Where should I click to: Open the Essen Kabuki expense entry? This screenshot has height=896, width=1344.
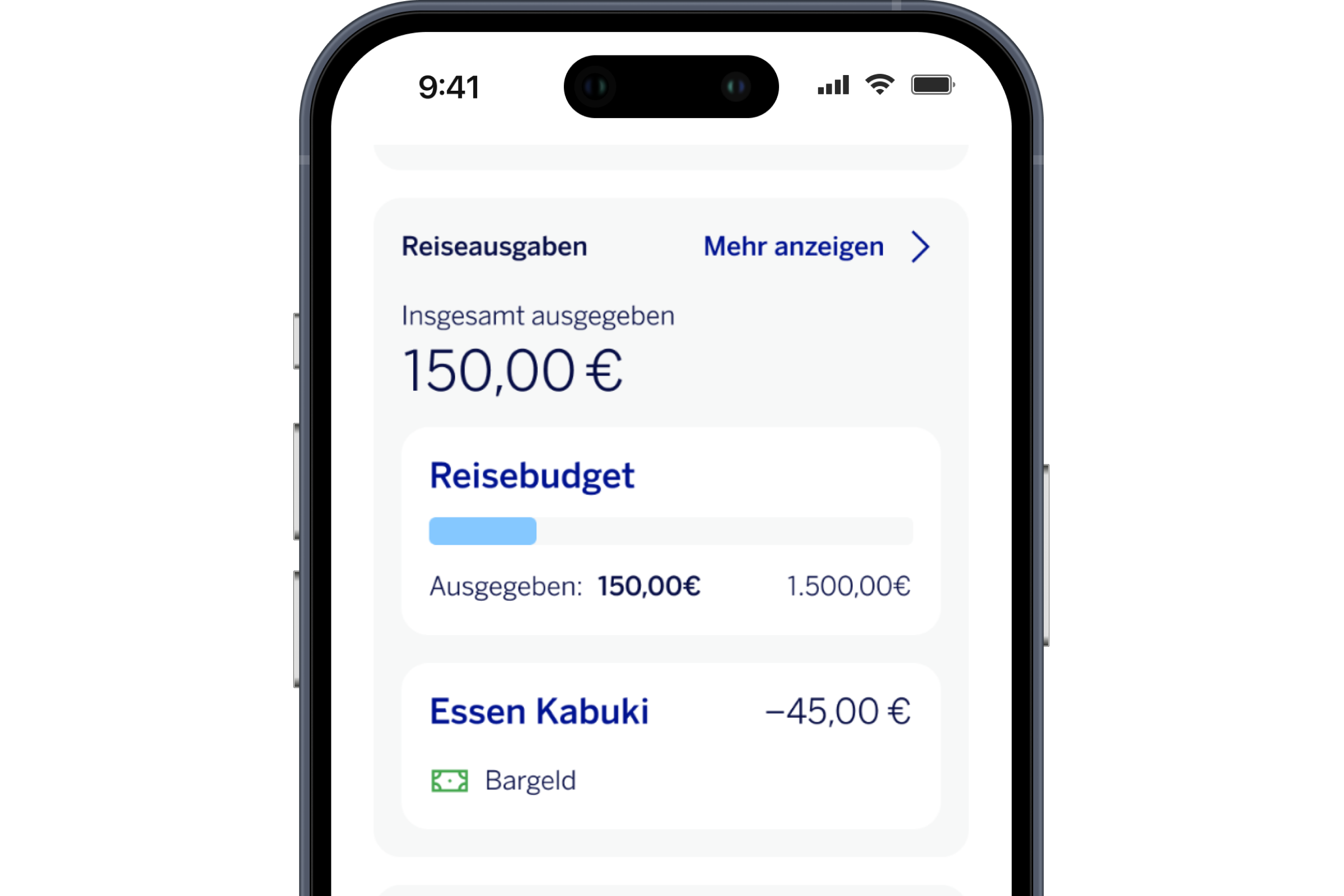pyautogui.click(x=670, y=745)
